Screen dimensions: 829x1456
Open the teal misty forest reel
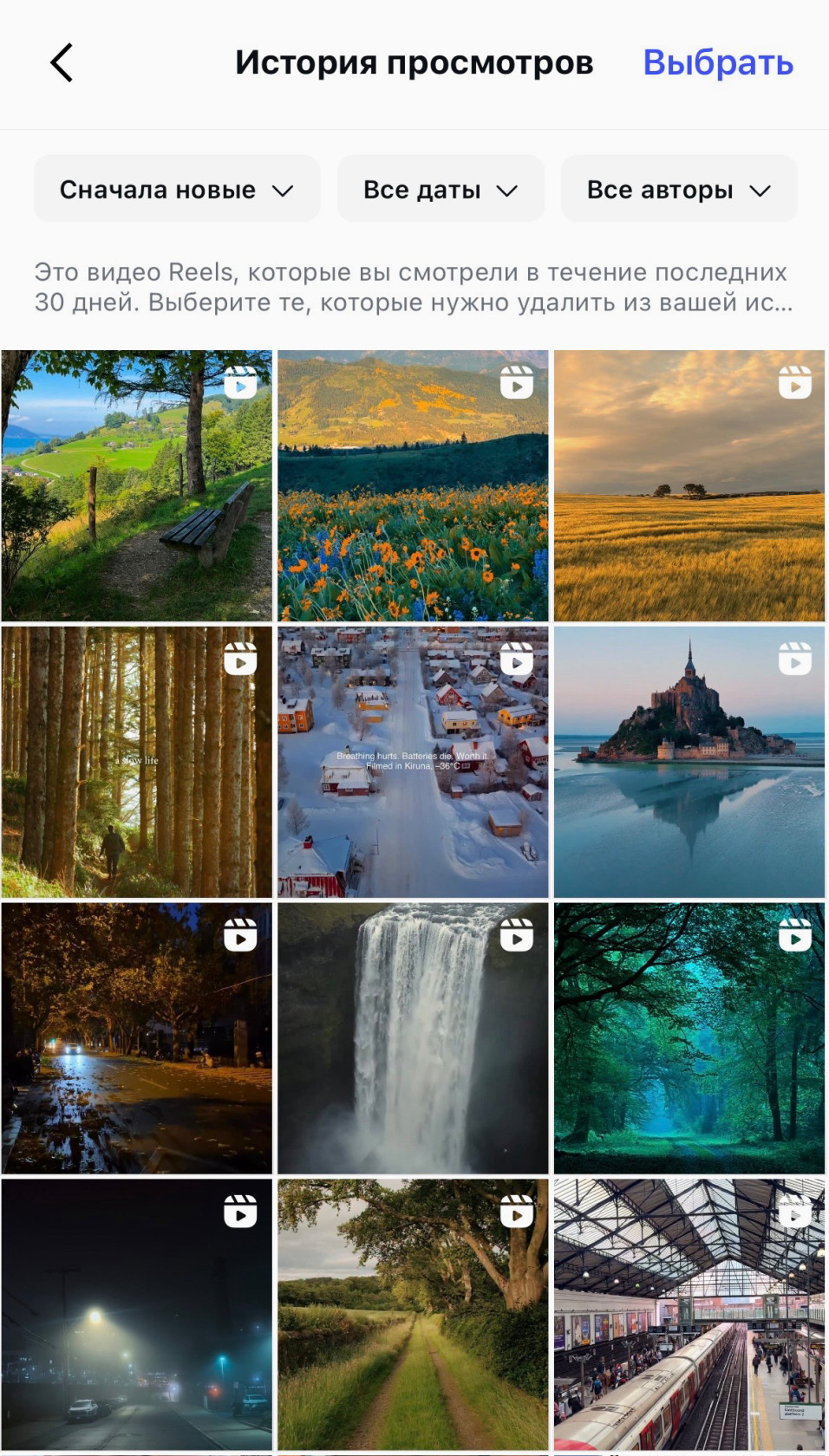pyautogui.click(x=689, y=1038)
